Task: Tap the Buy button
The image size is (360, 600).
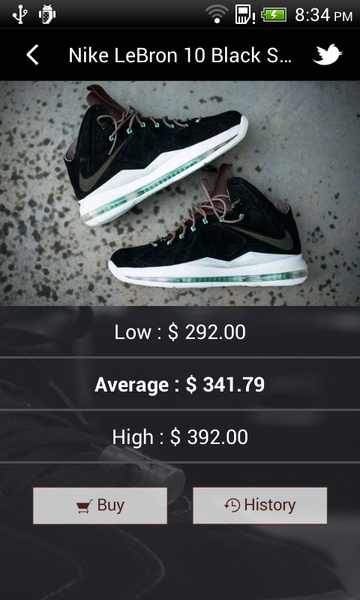Action: pyautogui.click(x=100, y=505)
